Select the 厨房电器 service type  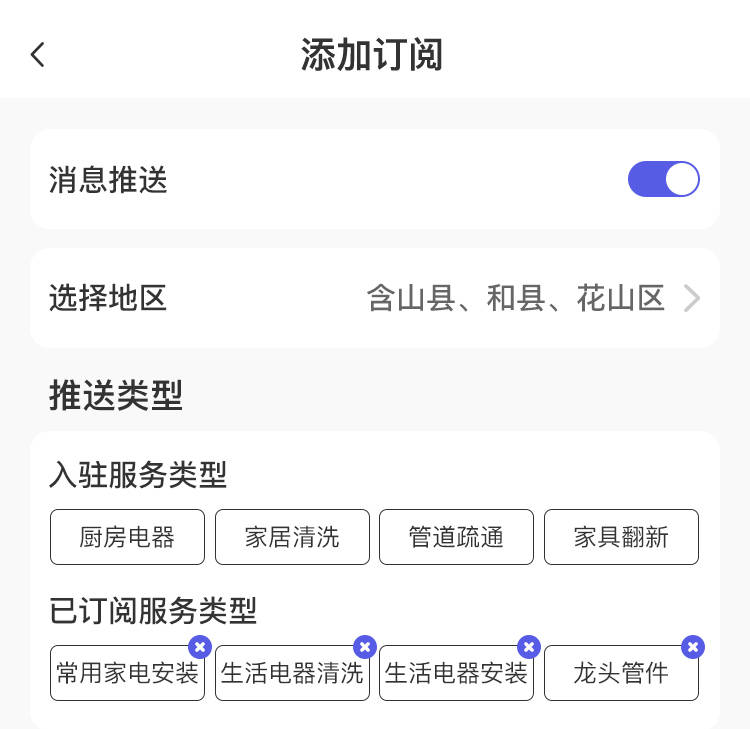click(127, 537)
